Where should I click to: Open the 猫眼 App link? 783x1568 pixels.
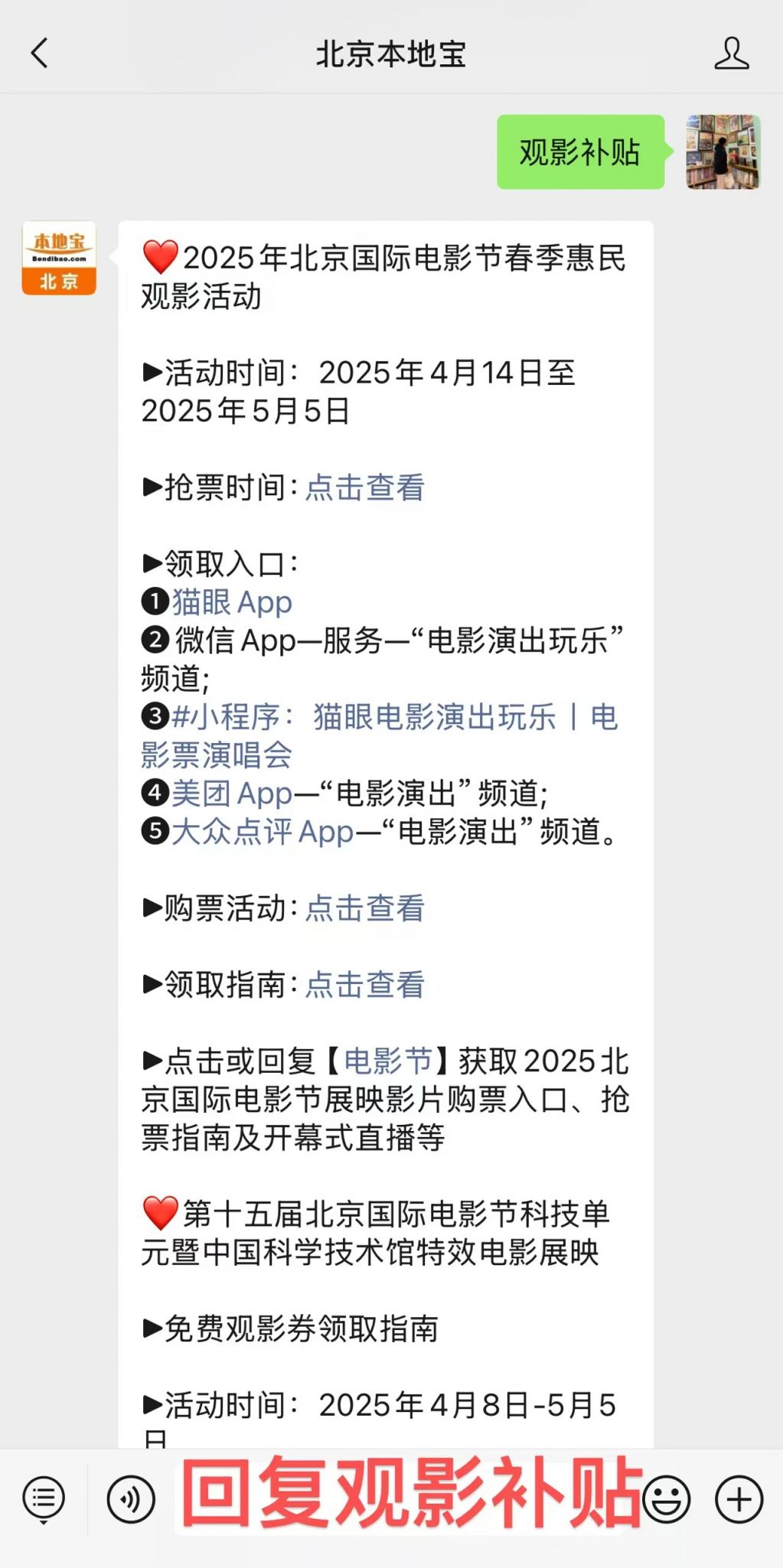point(232,602)
